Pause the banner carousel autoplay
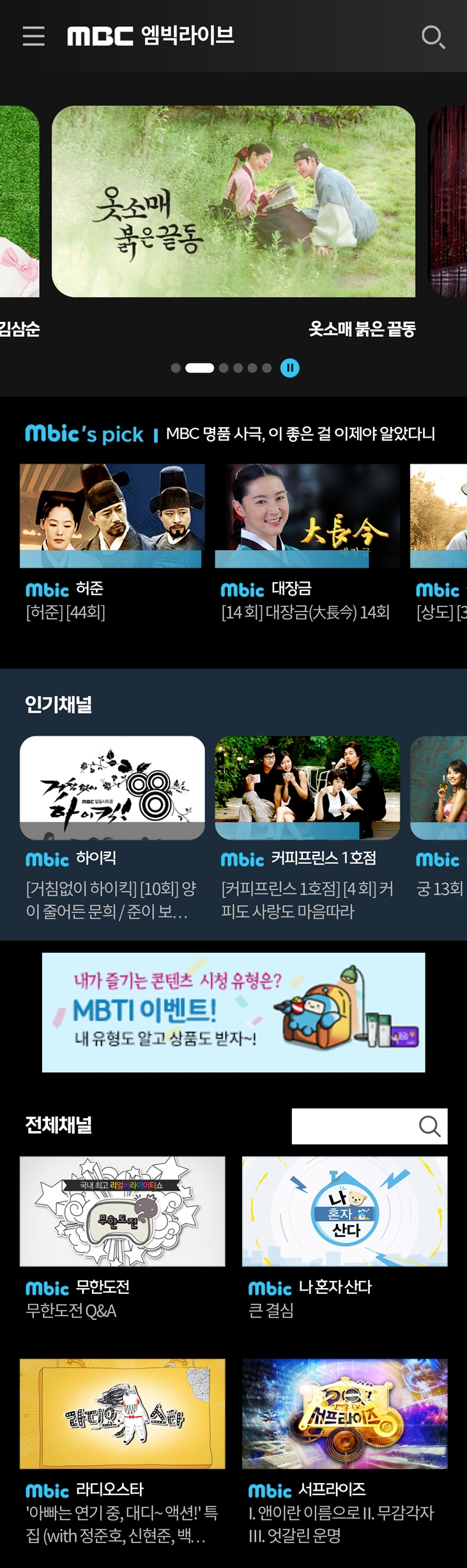Viewport: 467px width, 1568px height. click(289, 368)
